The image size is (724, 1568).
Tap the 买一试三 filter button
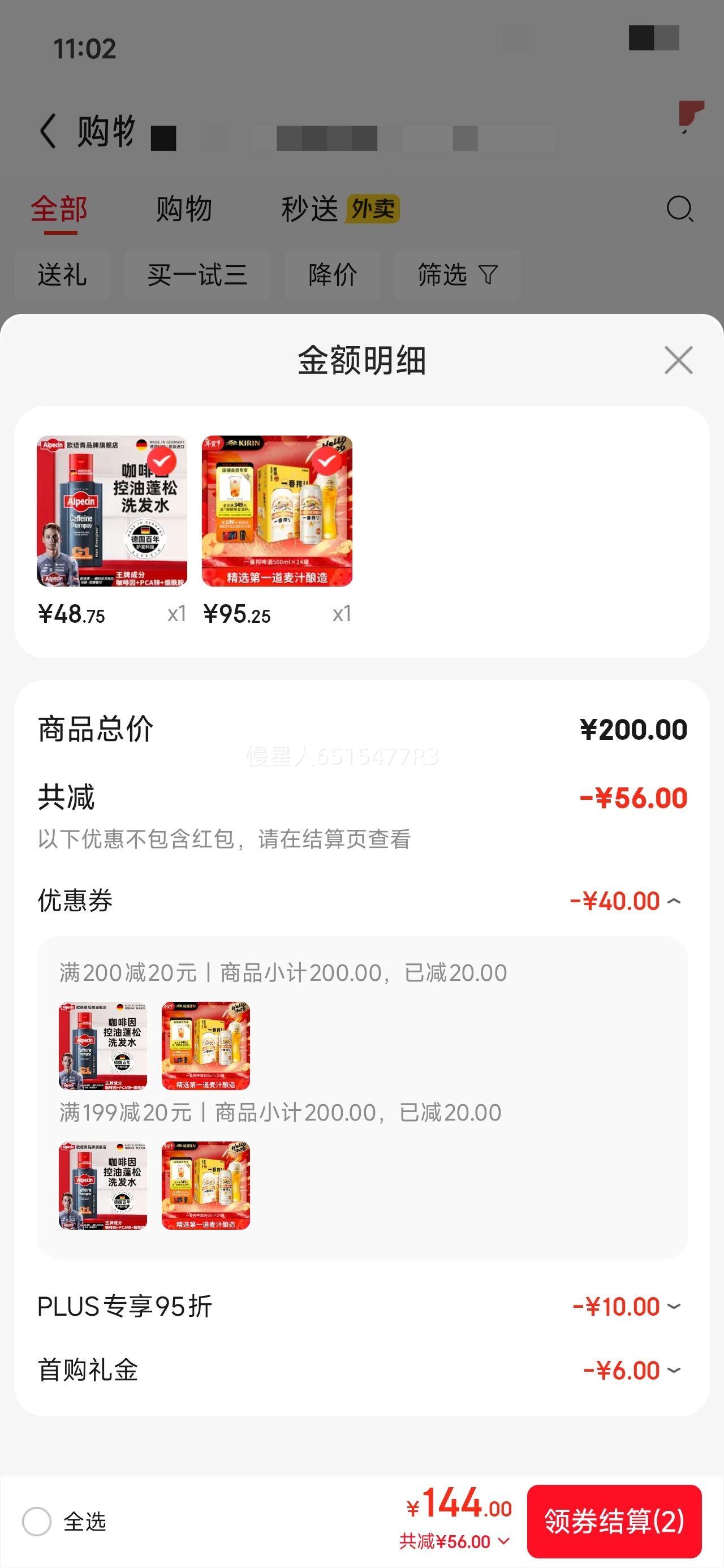(199, 275)
